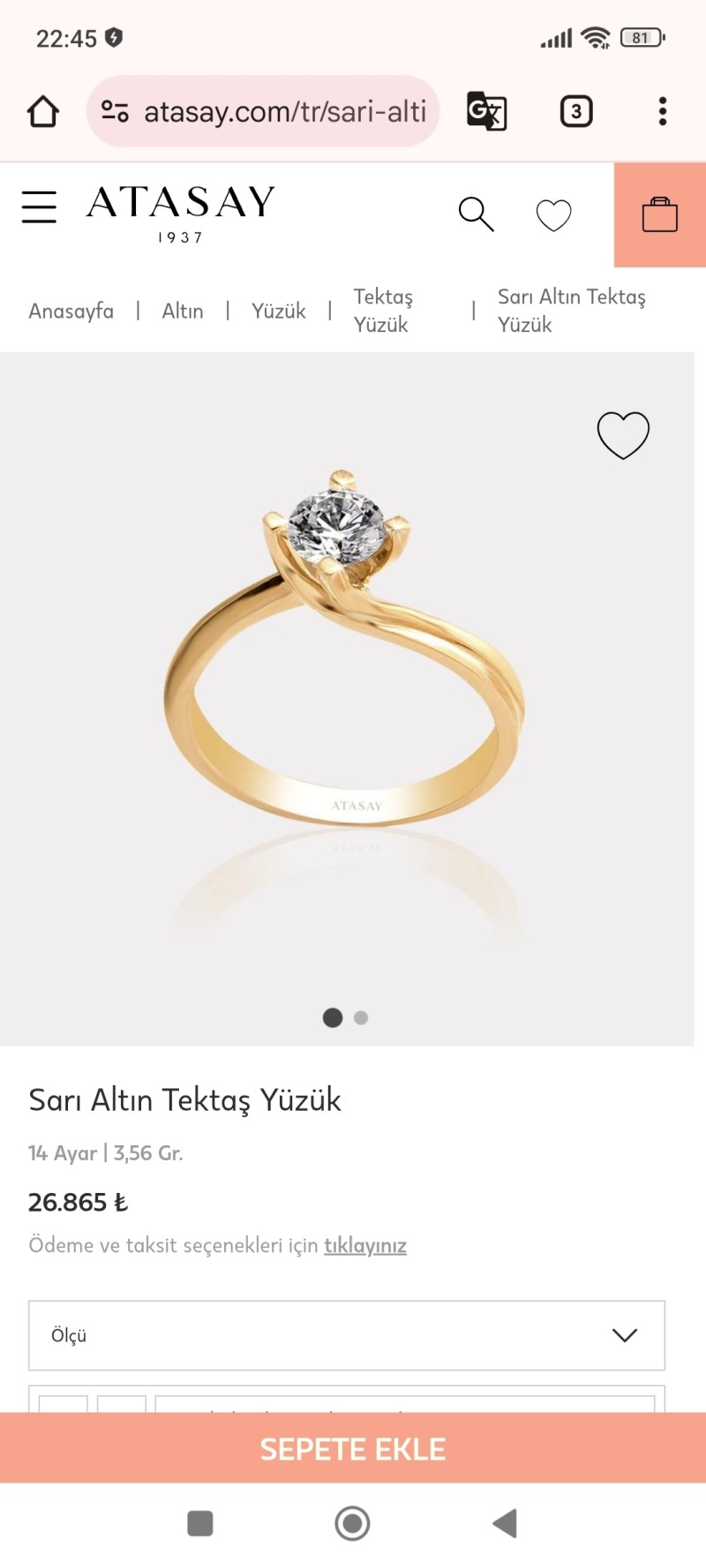Go to Anasayfa breadcrumb
Viewport: 706px width, 1568px height.
71,311
